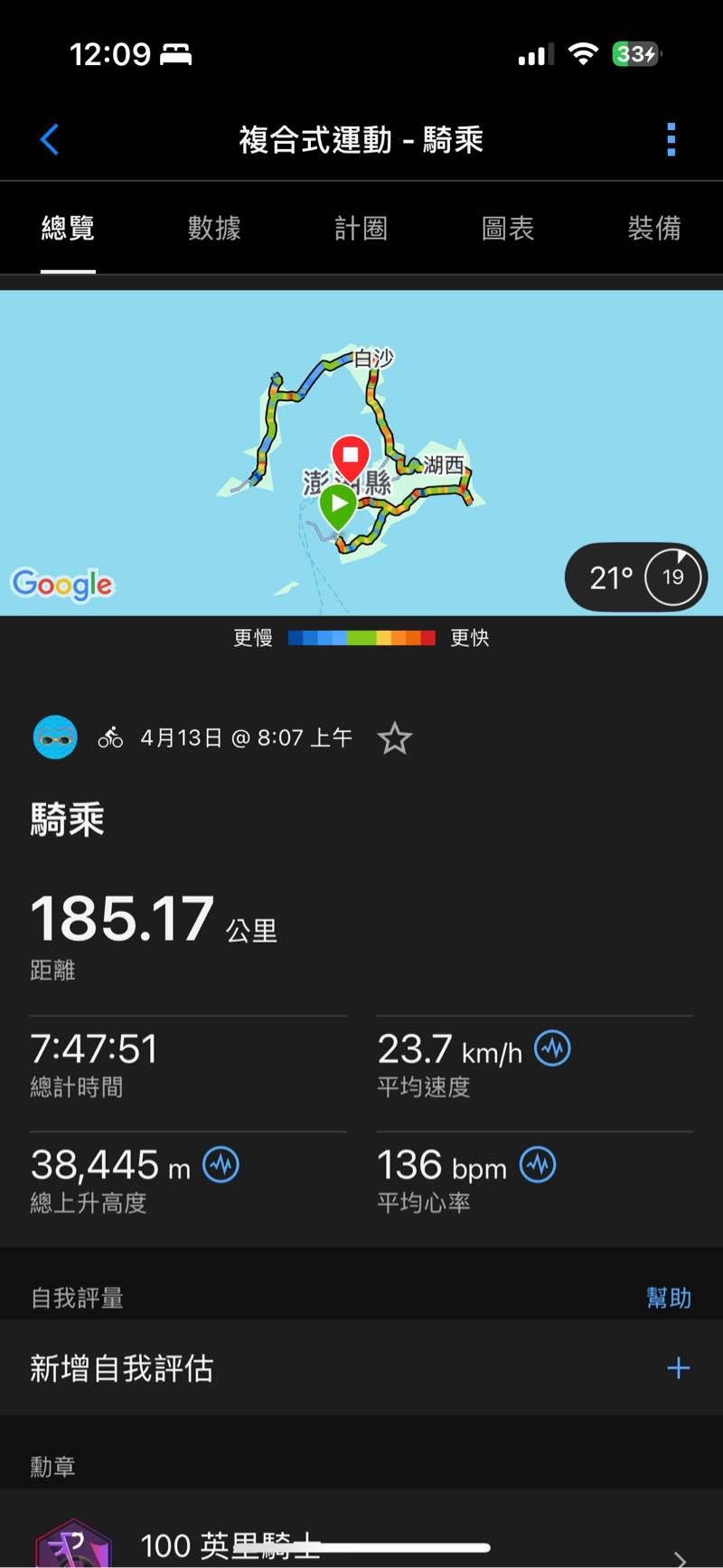Open the profile avatar with goggles
The image size is (723, 1568).
coord(55,737)
